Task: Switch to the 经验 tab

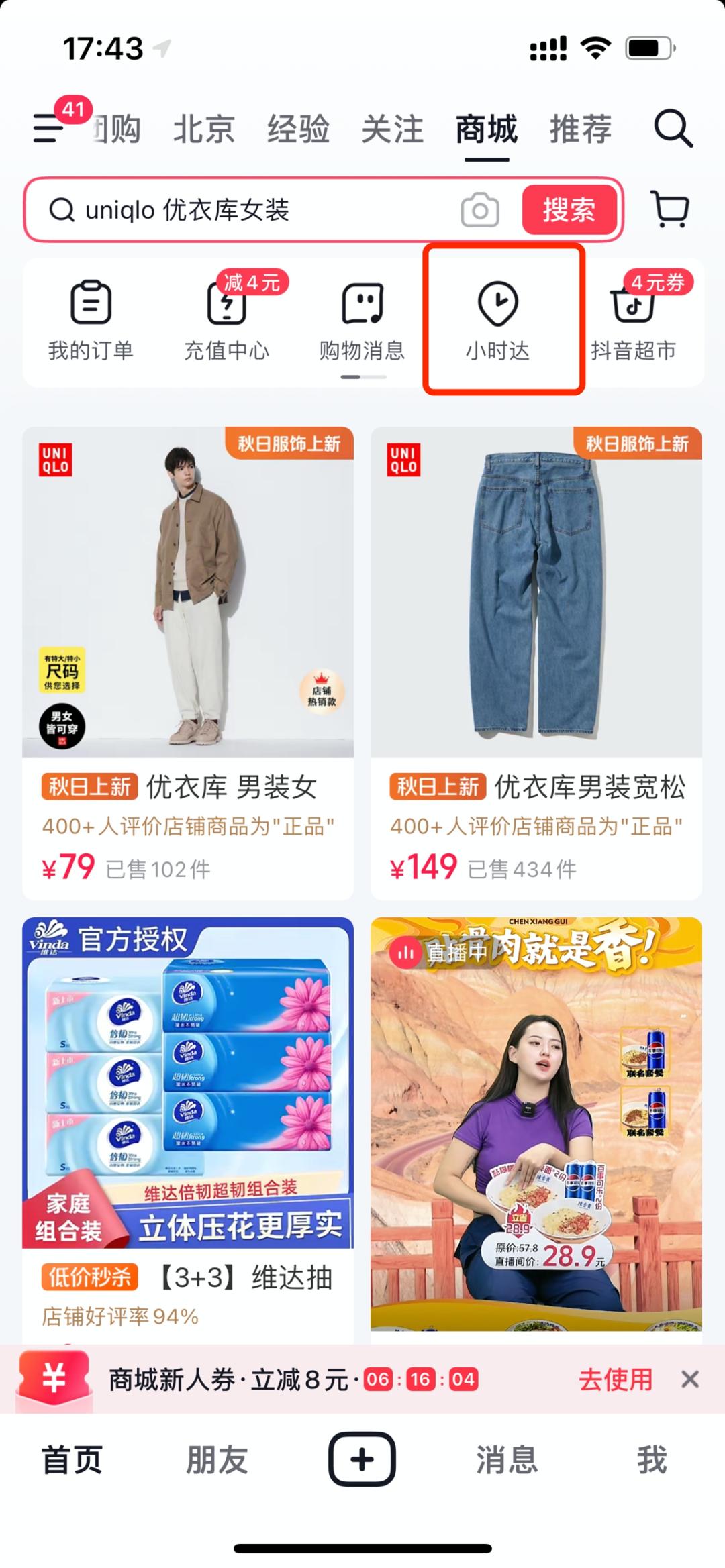Action: [x=299, y=129]
